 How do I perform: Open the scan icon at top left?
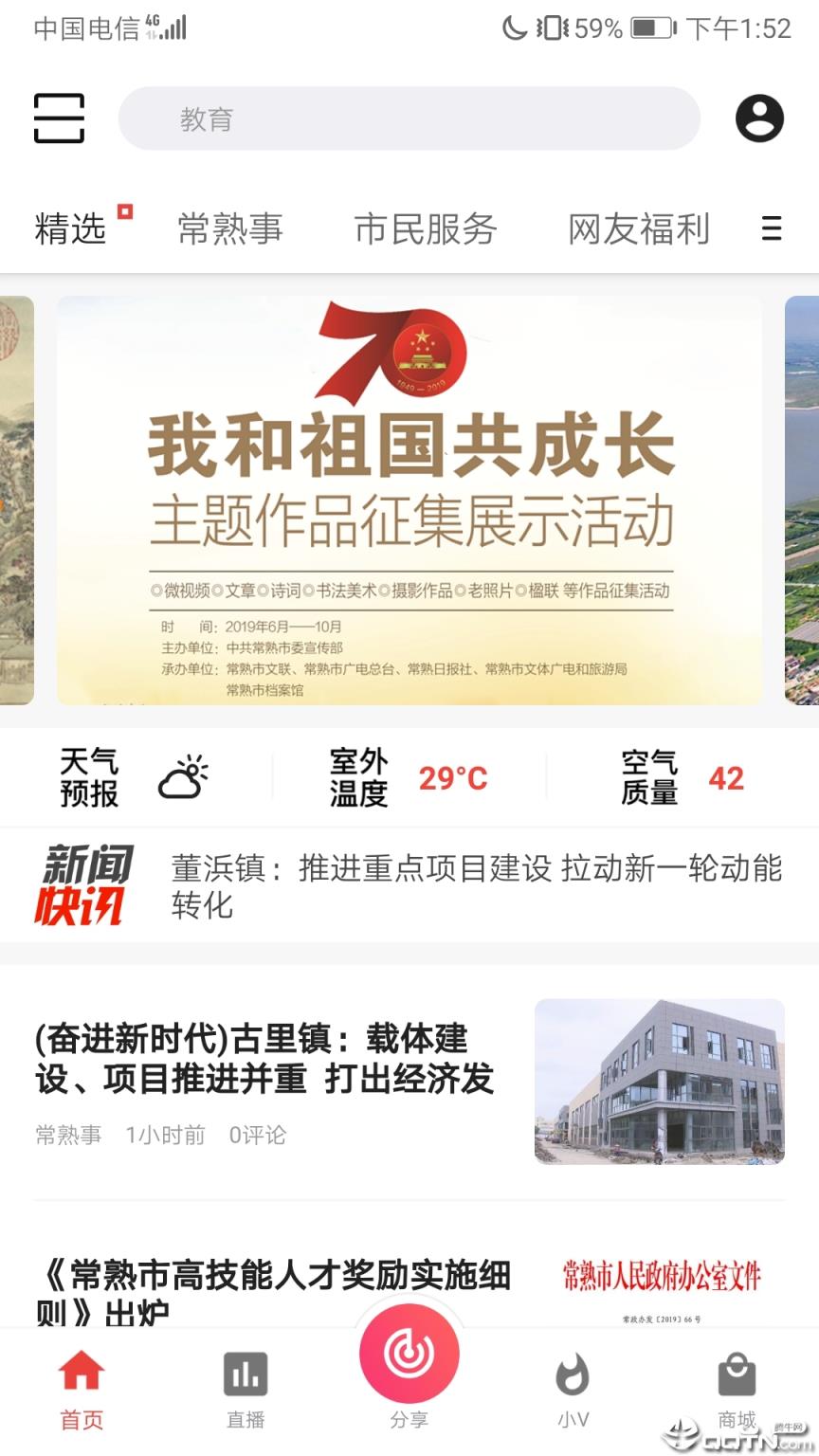pos(59,118)
